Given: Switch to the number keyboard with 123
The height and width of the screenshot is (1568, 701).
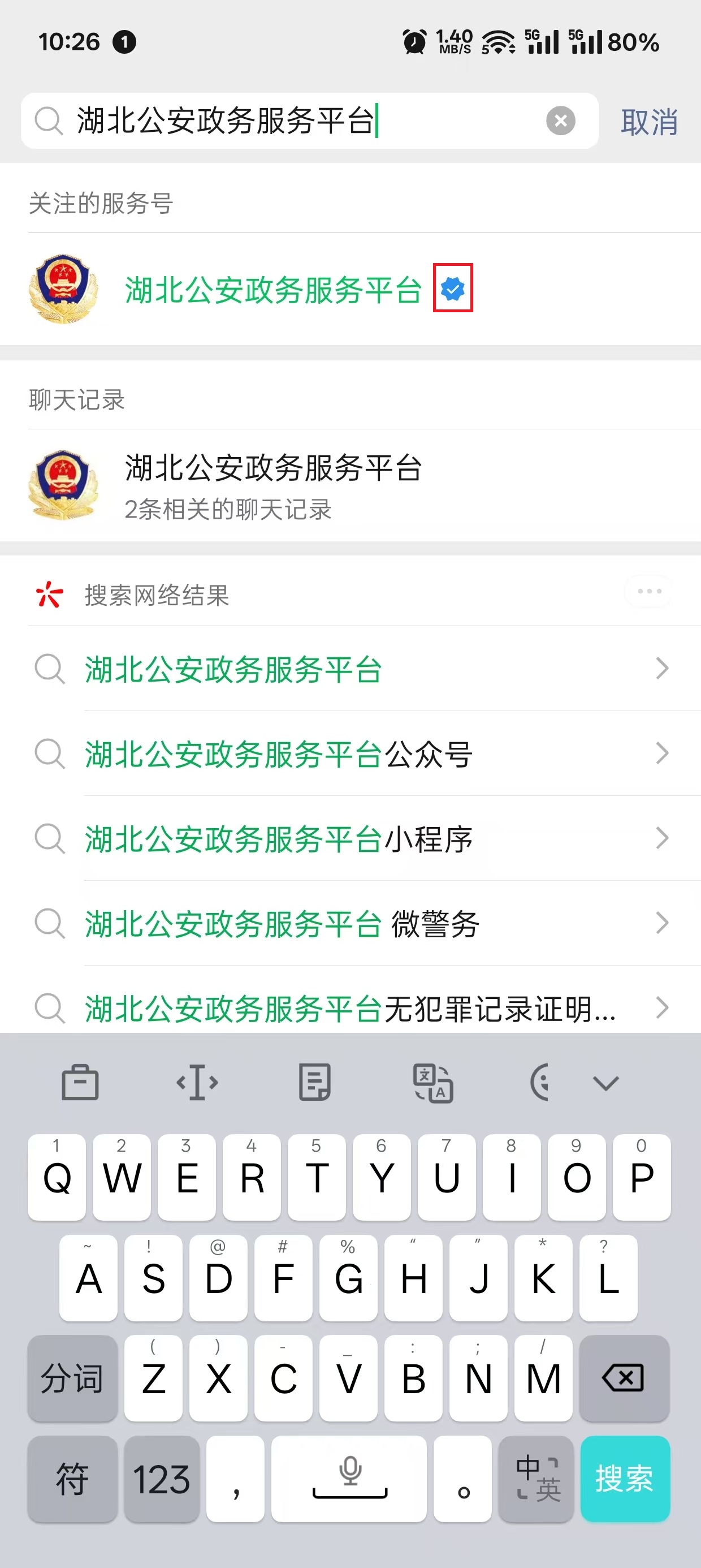Looking at the screenshot, I should pyautogui.click(x=161, y=1480).
